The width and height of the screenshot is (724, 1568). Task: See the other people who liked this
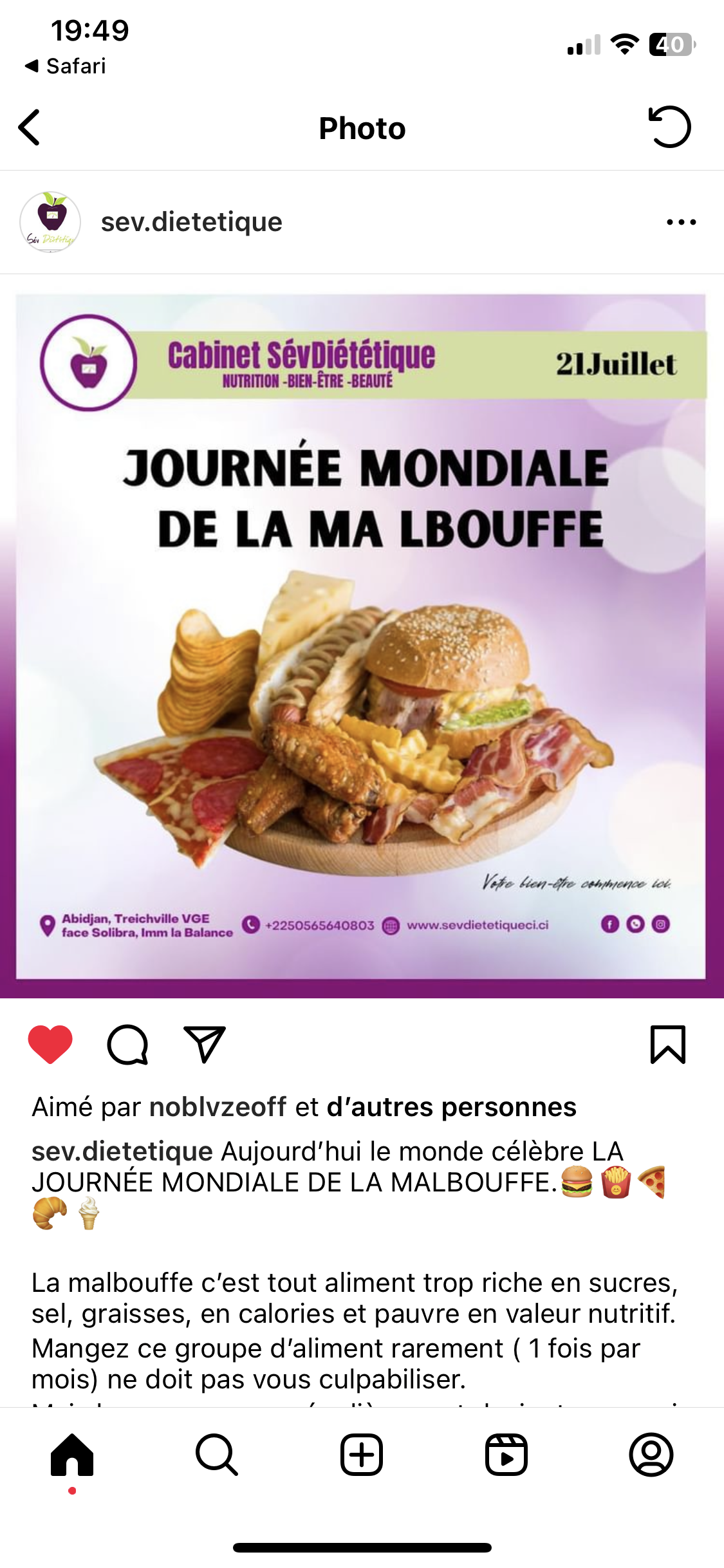coord(451,1107)
